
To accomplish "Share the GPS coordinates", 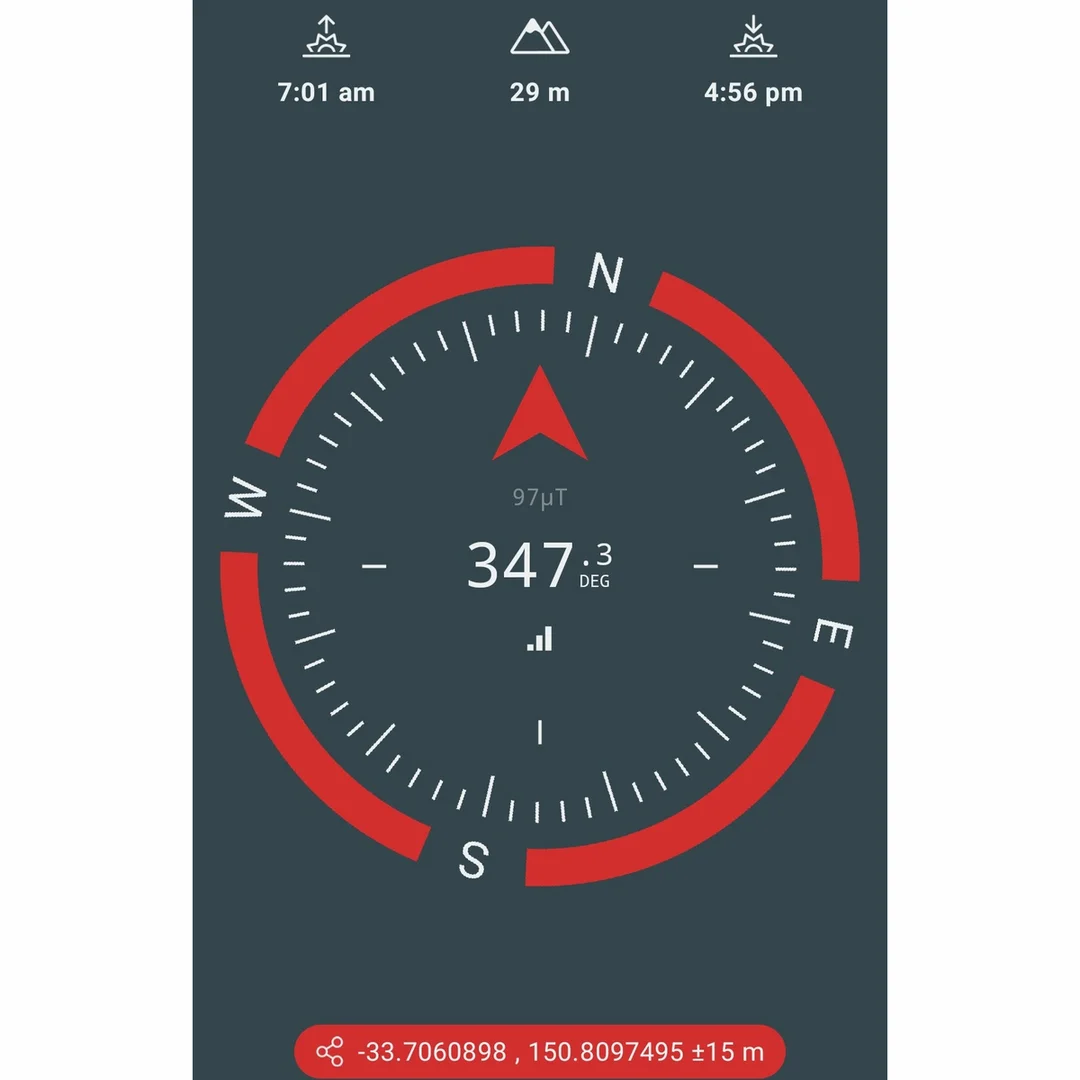I will (x=330, y=1052).
